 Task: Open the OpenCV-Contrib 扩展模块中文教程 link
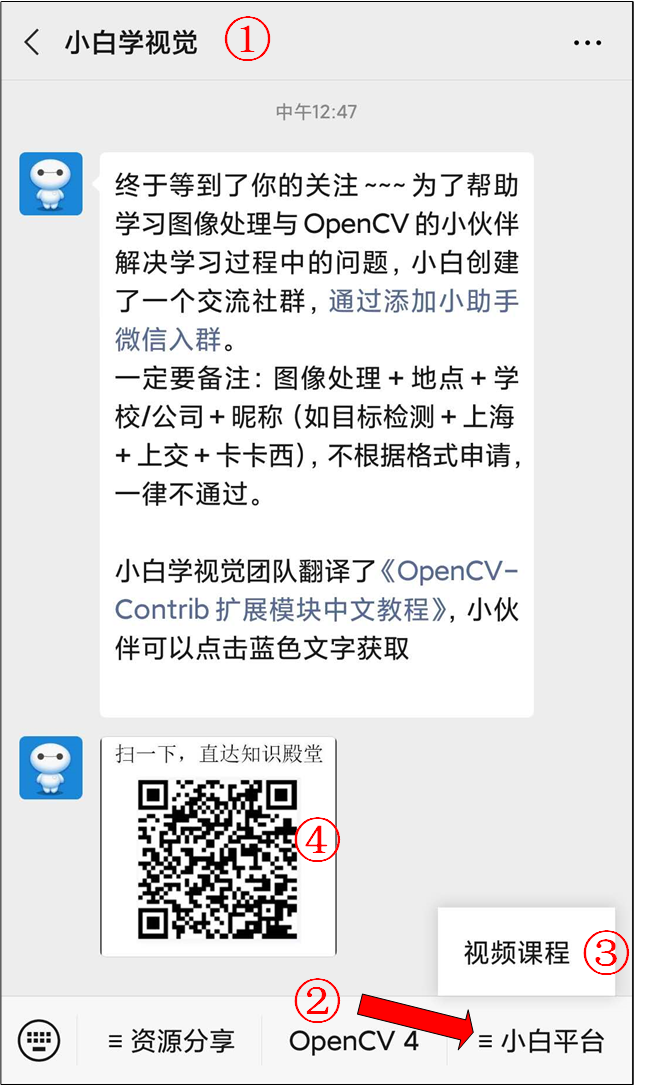(316, 590)
